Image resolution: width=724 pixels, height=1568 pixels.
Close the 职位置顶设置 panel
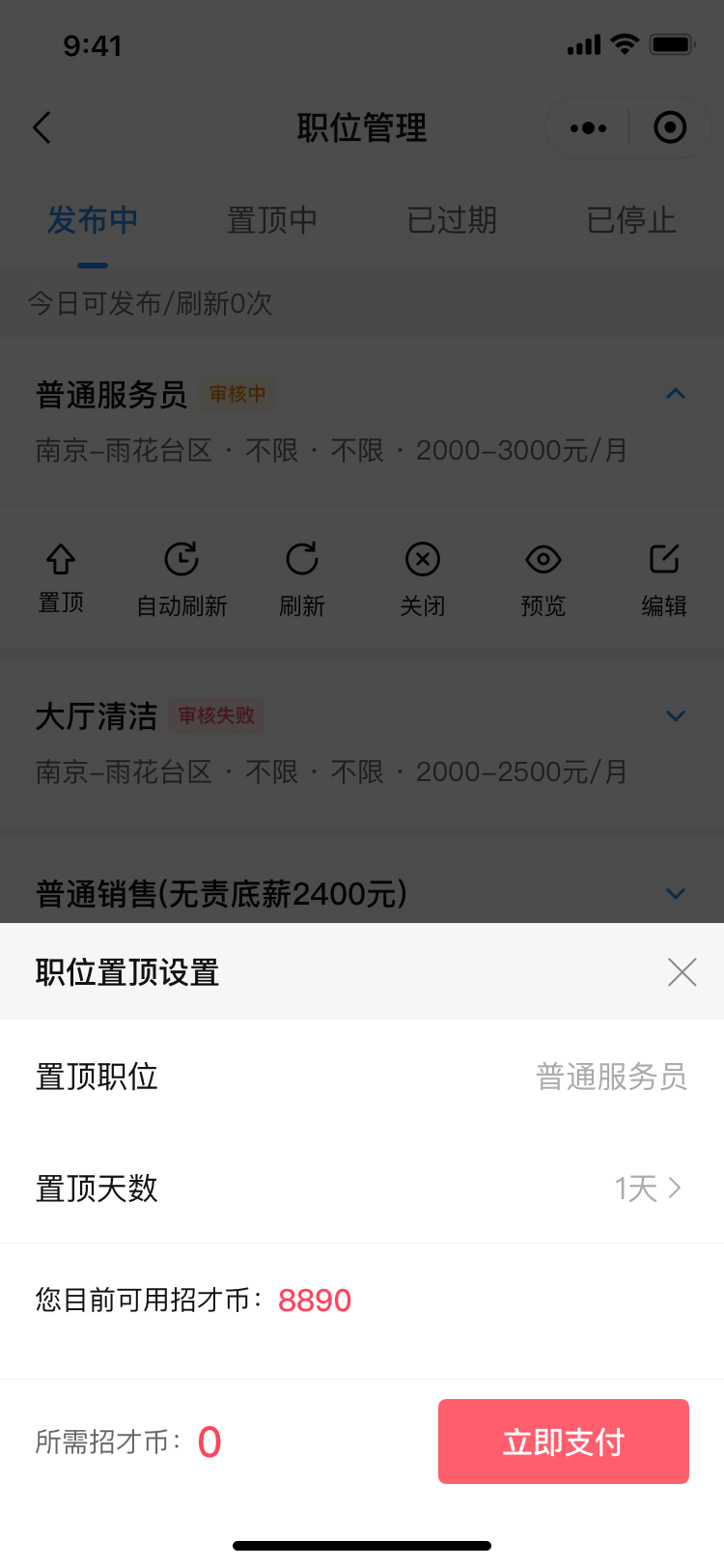point(682,972)
